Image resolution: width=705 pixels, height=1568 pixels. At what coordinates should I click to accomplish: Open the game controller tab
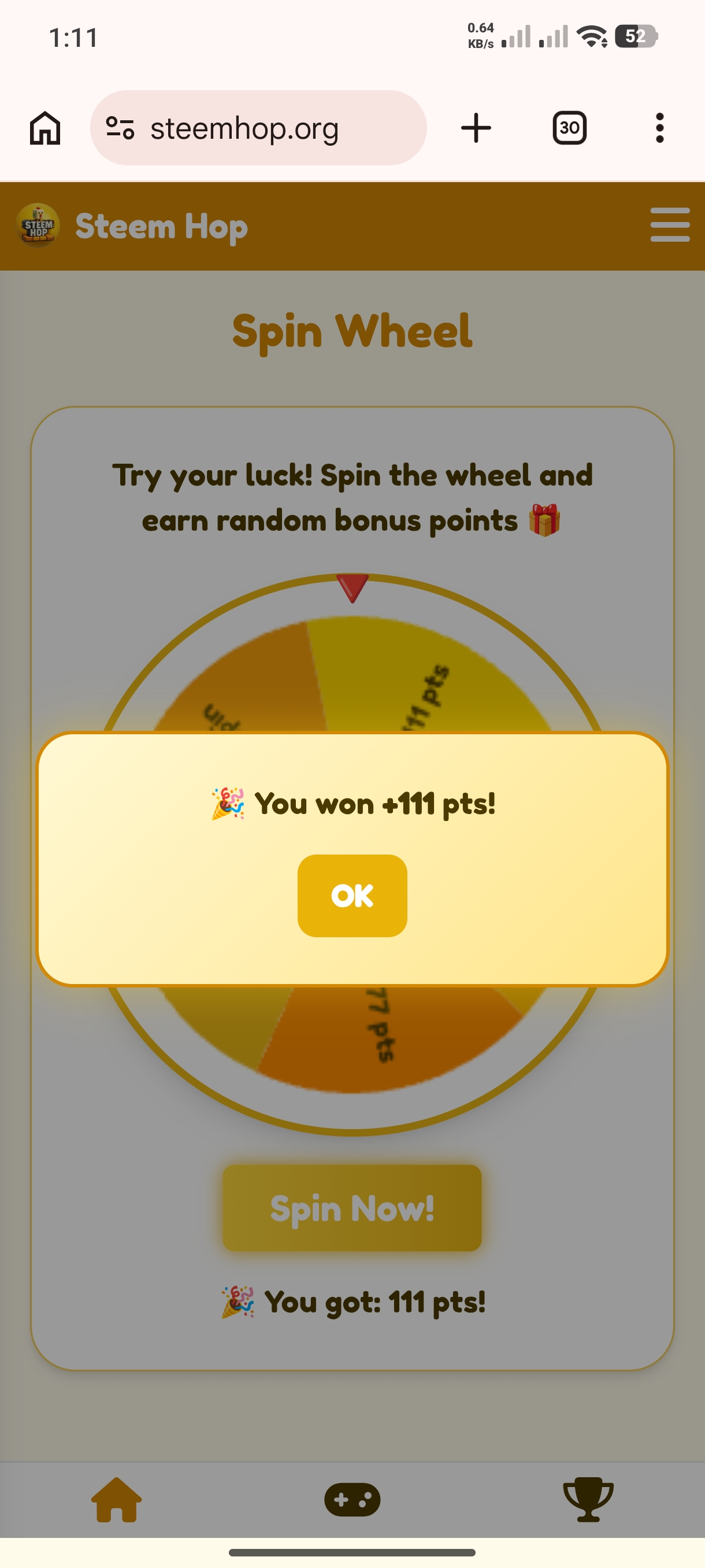point(352,1499)
